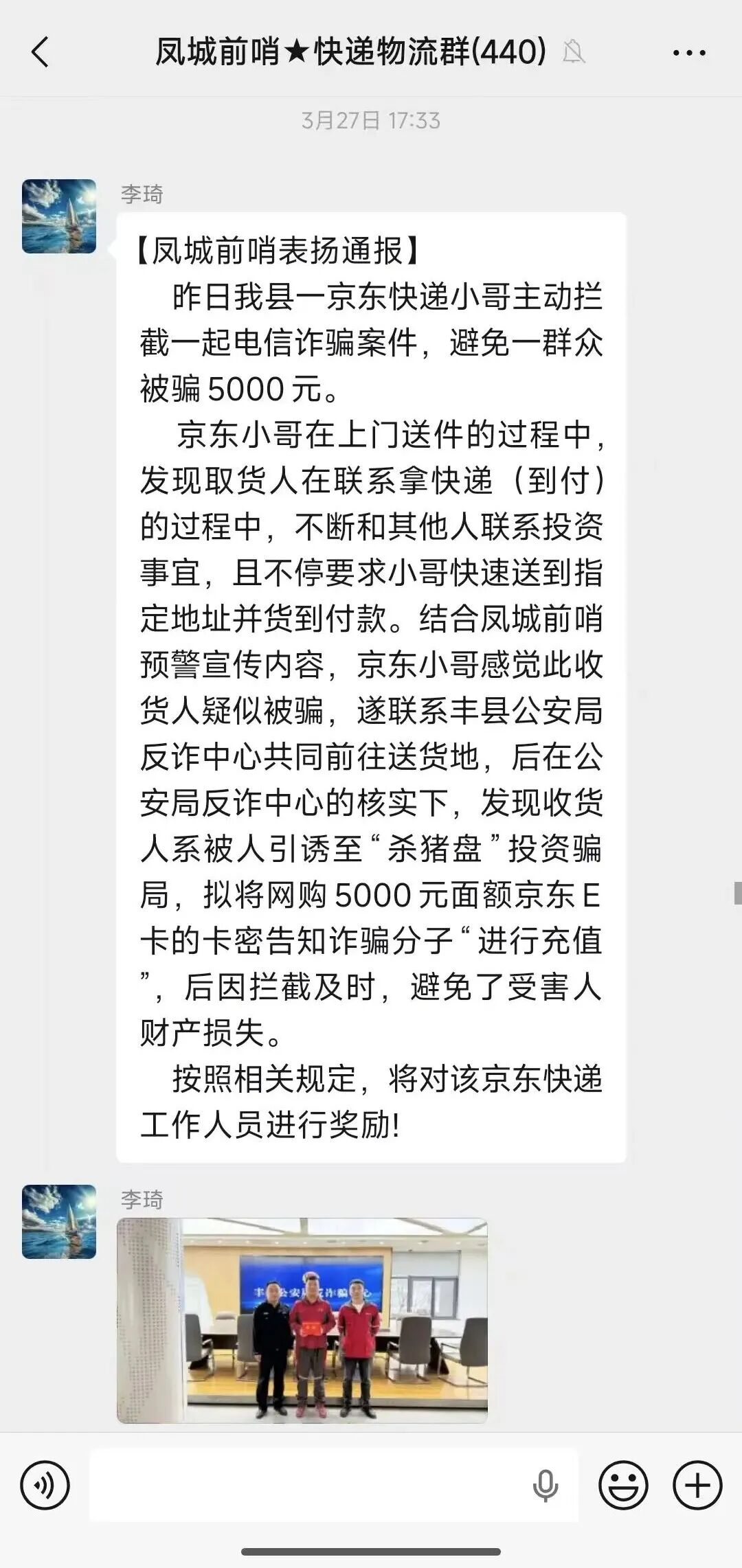This screenshot has width=742, height=1568.
Task: Tap 李琦's avatar beside the photo message
Action: tap(59, 1222)
